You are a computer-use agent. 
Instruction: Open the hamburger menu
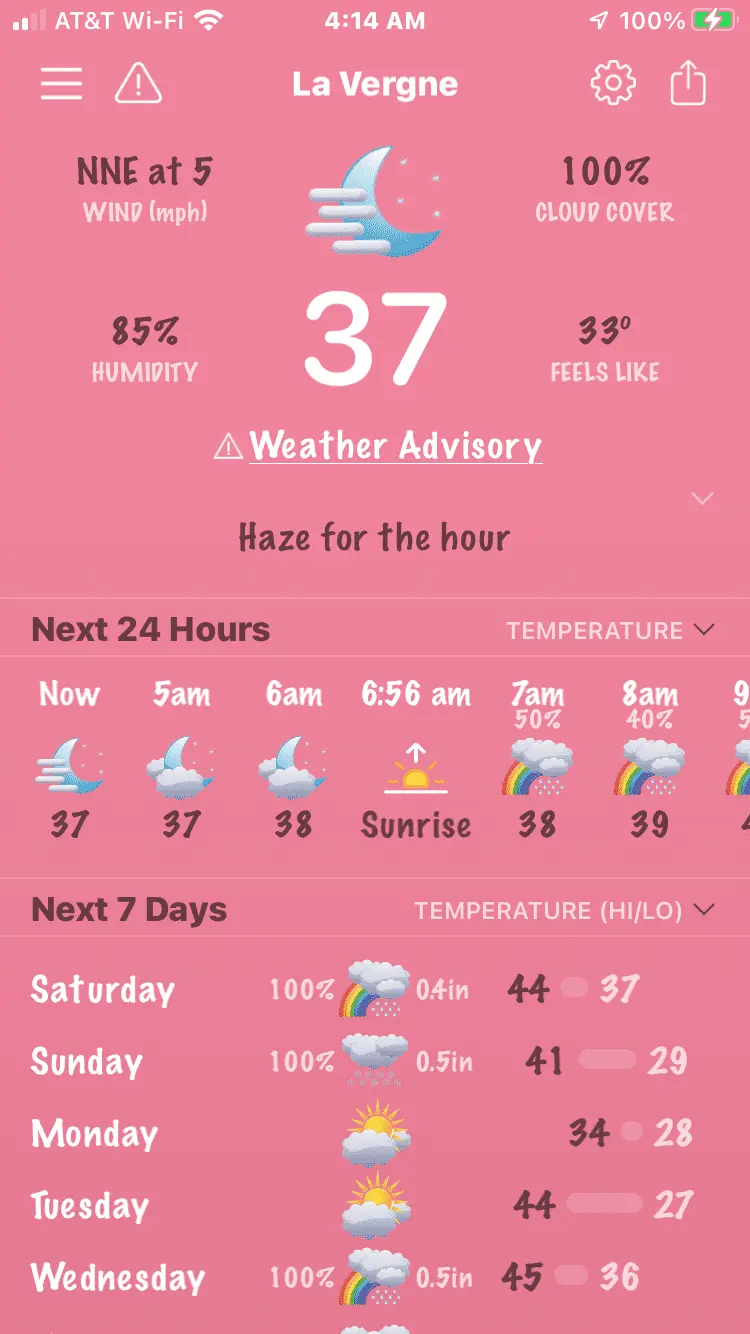[x=61, y=84]
